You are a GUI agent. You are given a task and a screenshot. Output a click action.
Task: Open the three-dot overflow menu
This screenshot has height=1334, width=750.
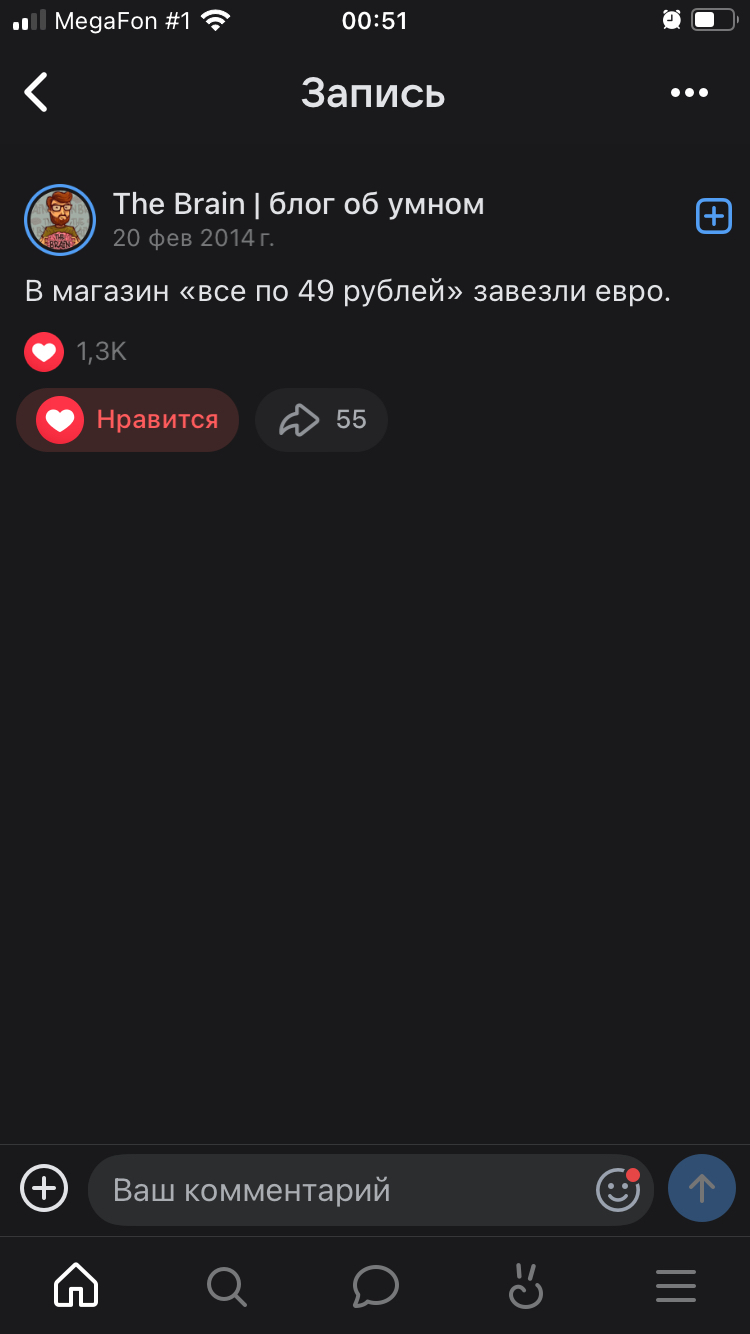[x=689, y=93]
